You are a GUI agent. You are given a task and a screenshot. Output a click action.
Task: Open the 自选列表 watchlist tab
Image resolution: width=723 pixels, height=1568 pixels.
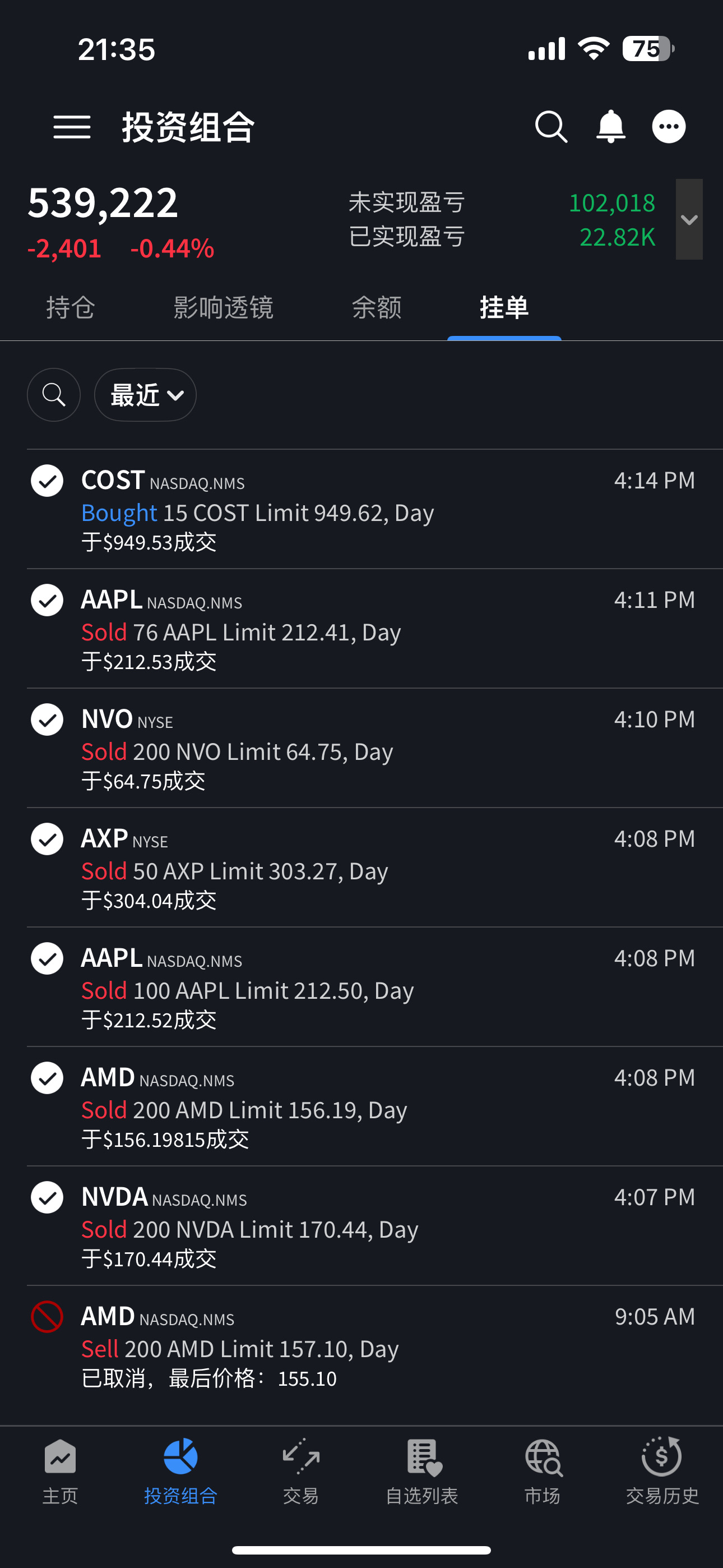click(x=421, y=1472)
